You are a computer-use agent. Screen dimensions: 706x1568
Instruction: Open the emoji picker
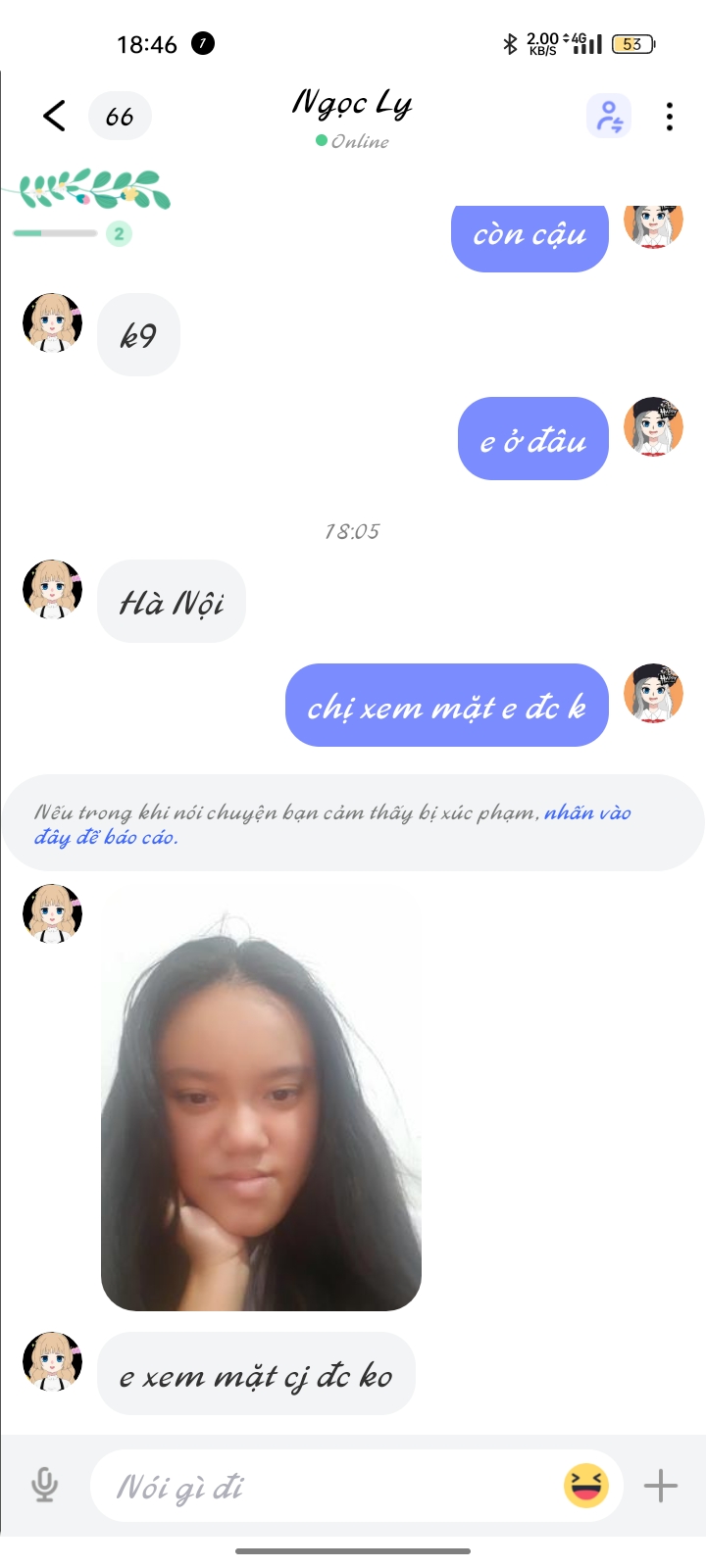click(586, 1486)
